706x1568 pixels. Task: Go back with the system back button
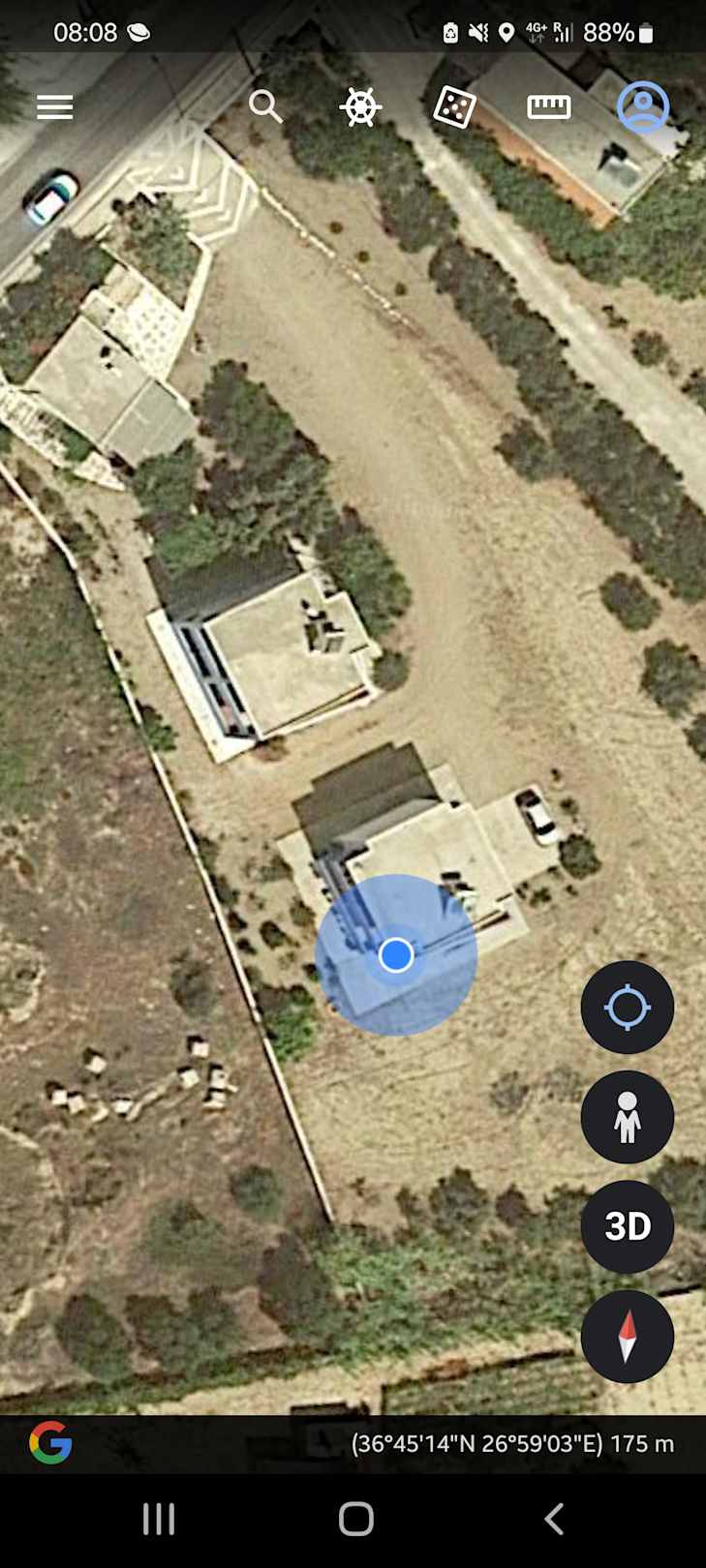(x=554, y=1519)
